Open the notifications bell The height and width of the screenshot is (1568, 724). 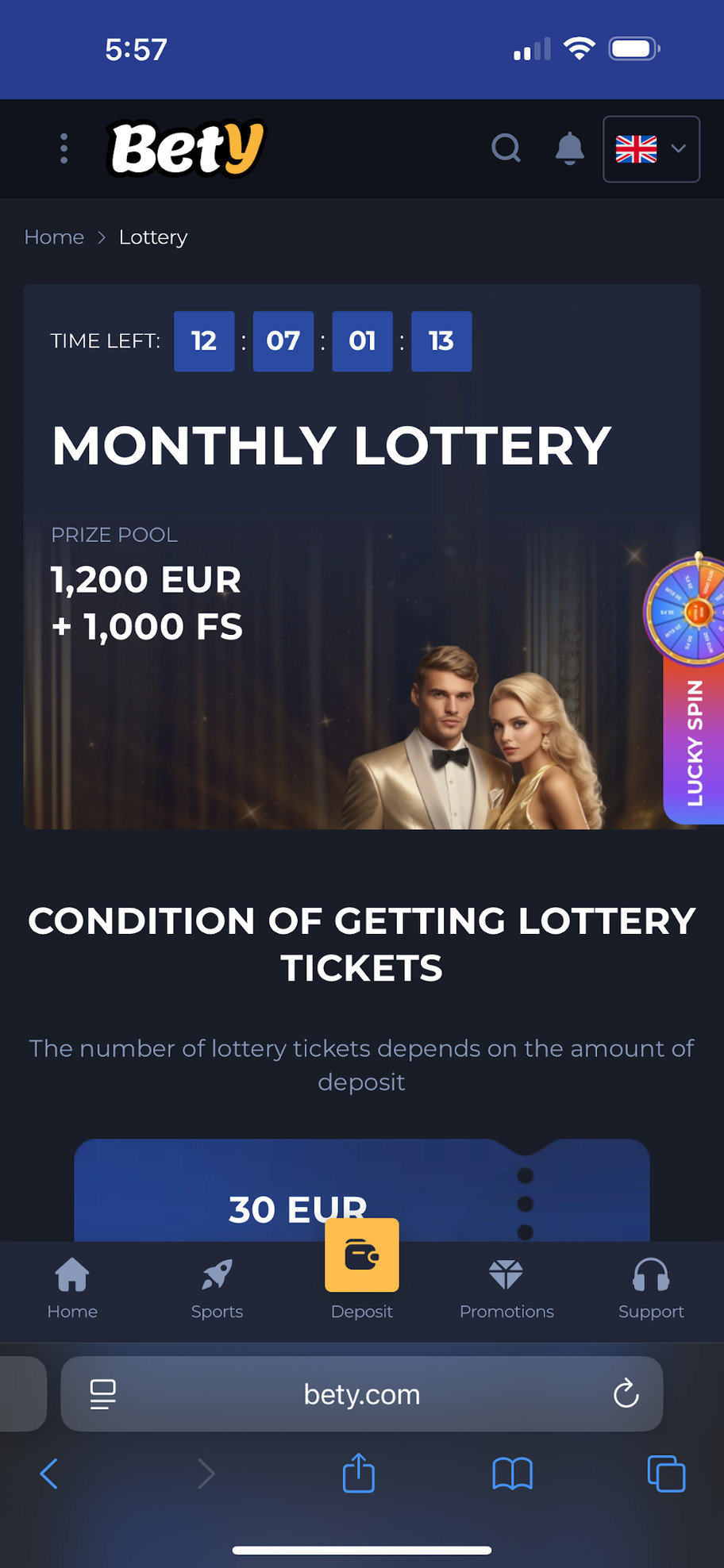pos(569,148)
